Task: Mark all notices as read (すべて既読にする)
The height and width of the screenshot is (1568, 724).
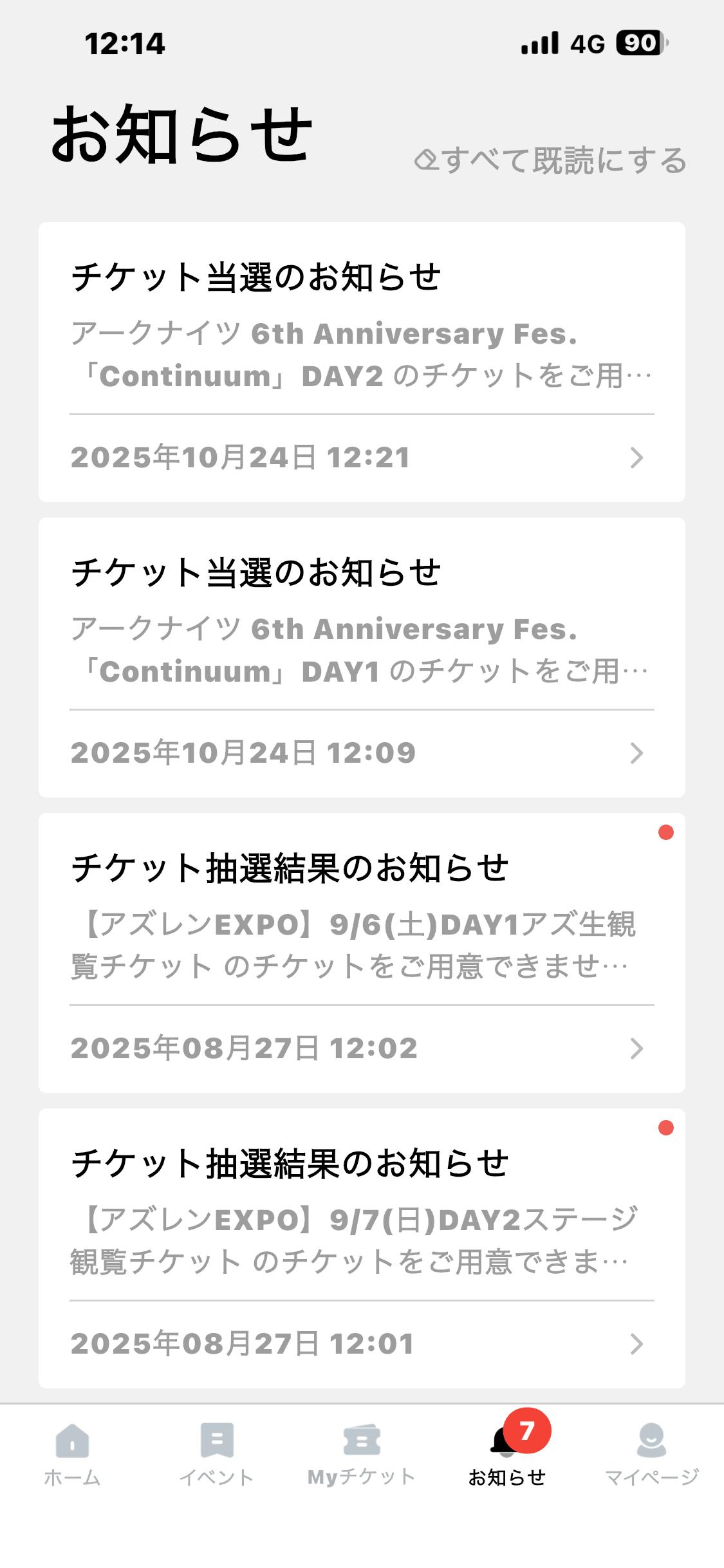Action: pos(551,161)
